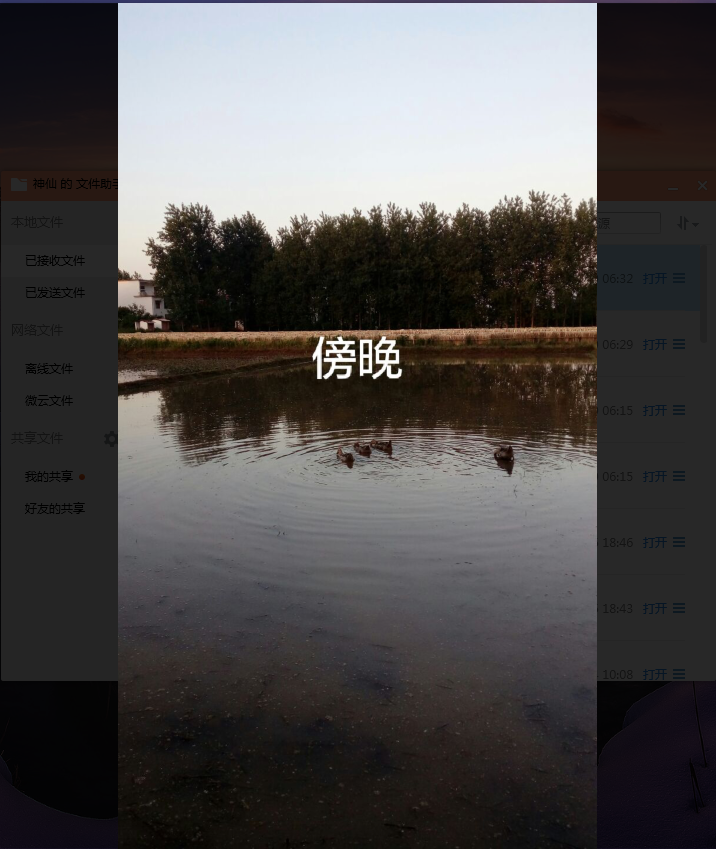Select 微云文件 under 网络文件
This screenshot has width=716, height=849.
point(49,400)
